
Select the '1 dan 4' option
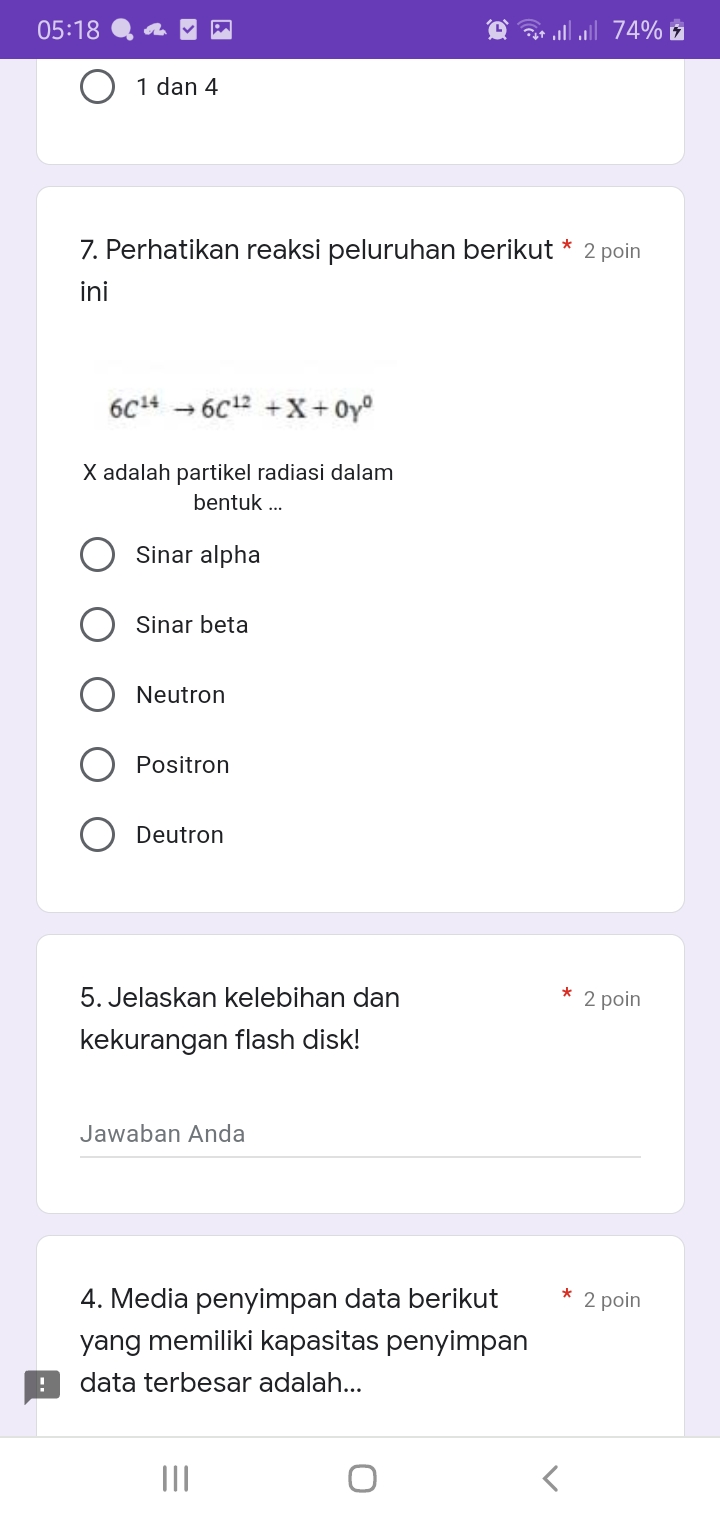click(x=97, y=87)
